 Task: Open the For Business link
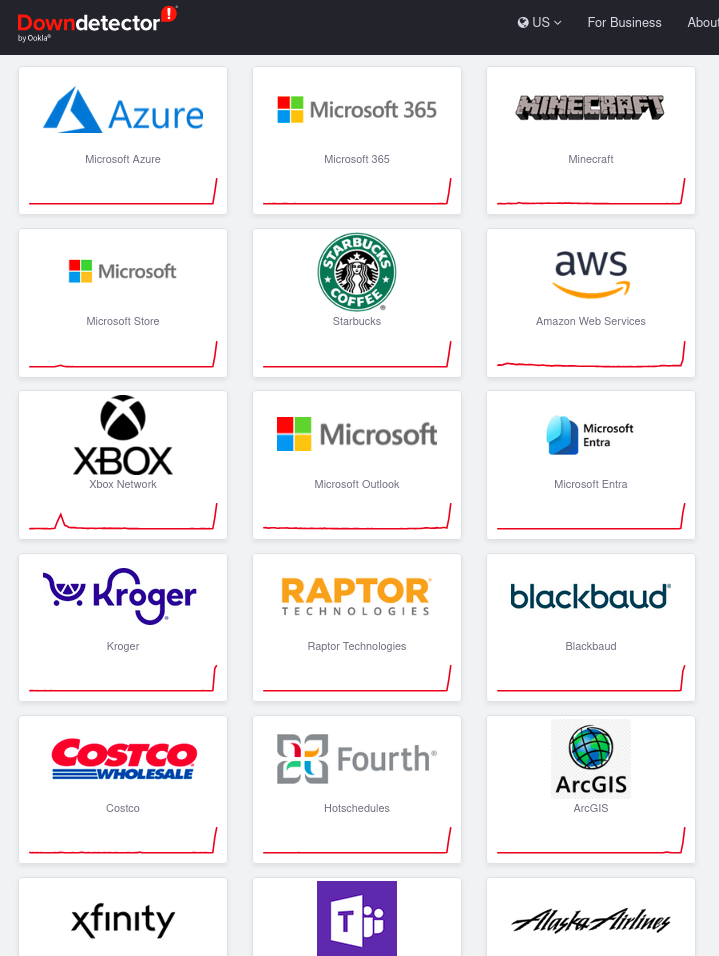pyautogui.click(x=624, y=22)
